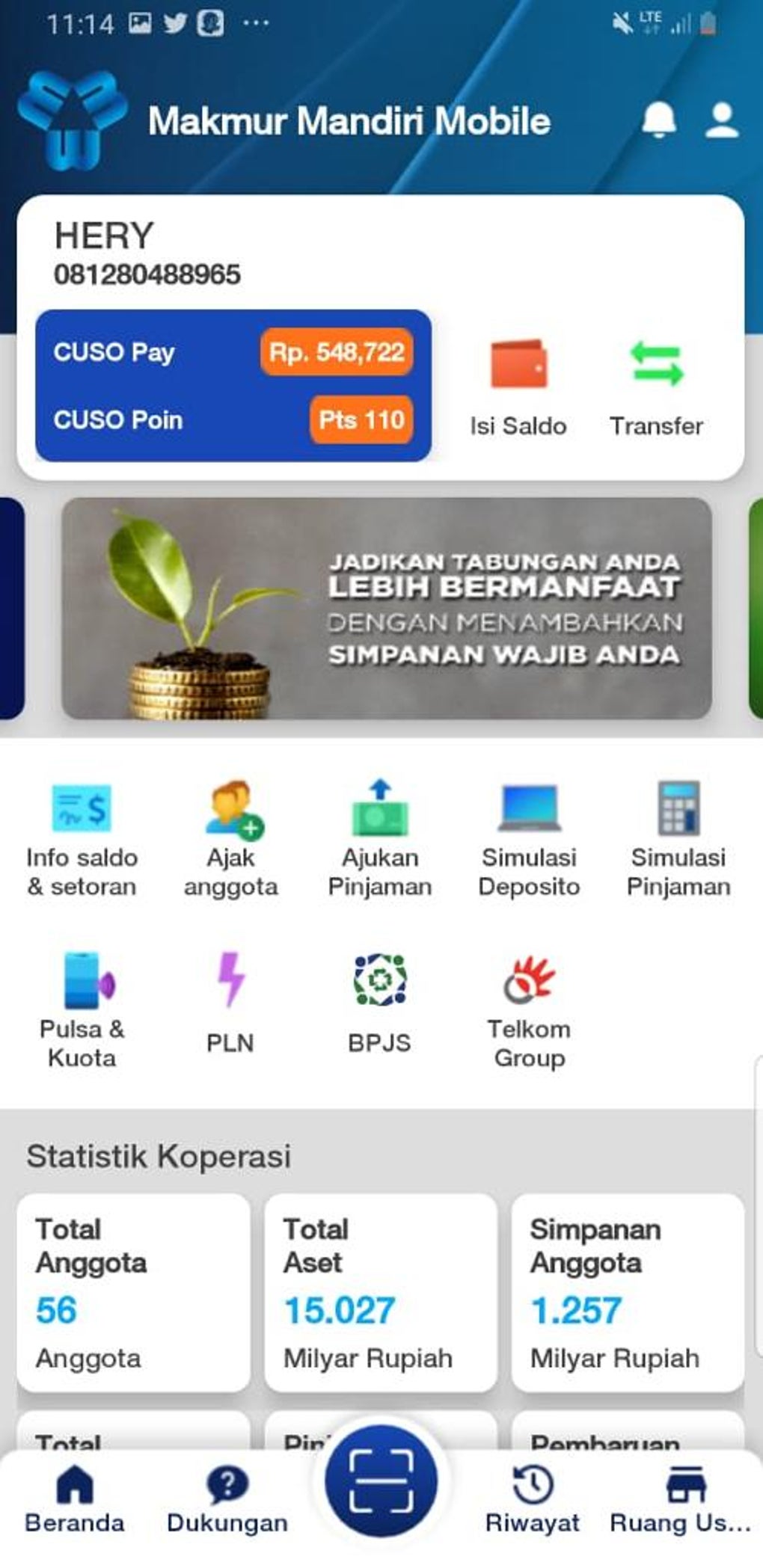Choose Telkom Group payment
The width and height of the screenshot is (763, 1568).
529,1009
